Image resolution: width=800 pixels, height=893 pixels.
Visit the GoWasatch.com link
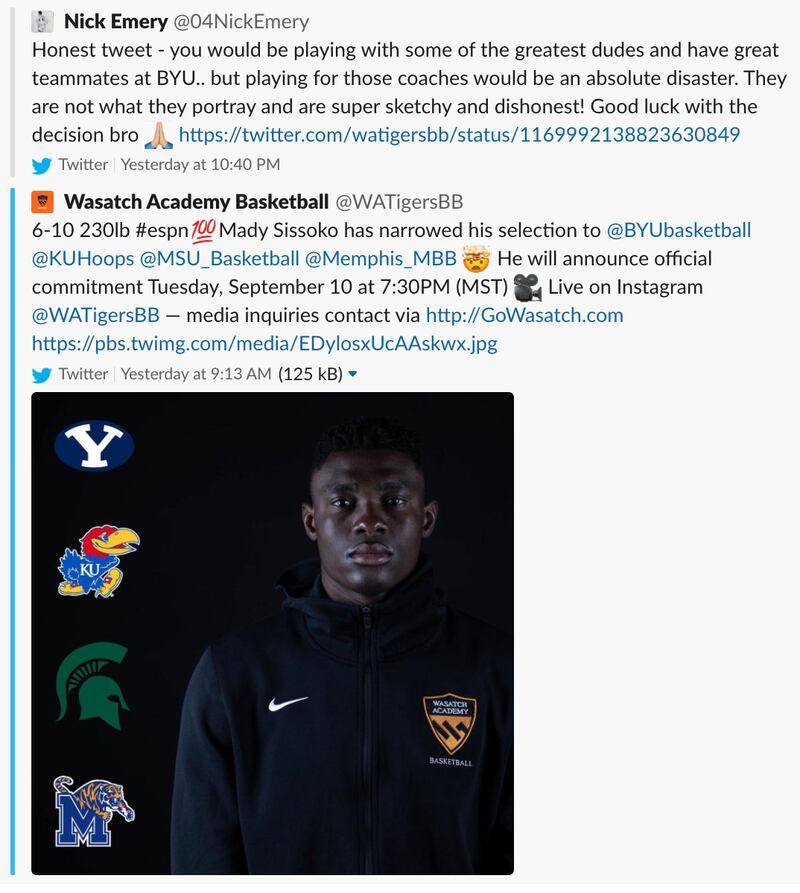(524, 315)
